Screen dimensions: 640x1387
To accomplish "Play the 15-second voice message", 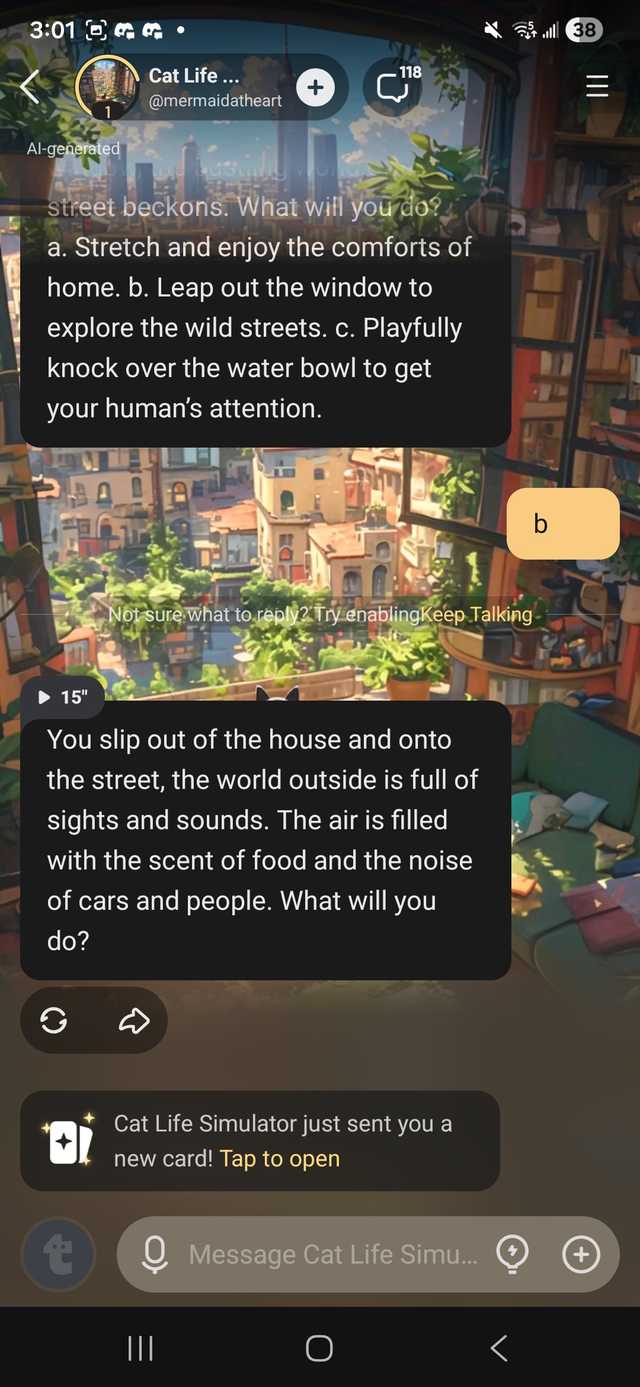I will (x=61, y=697).
